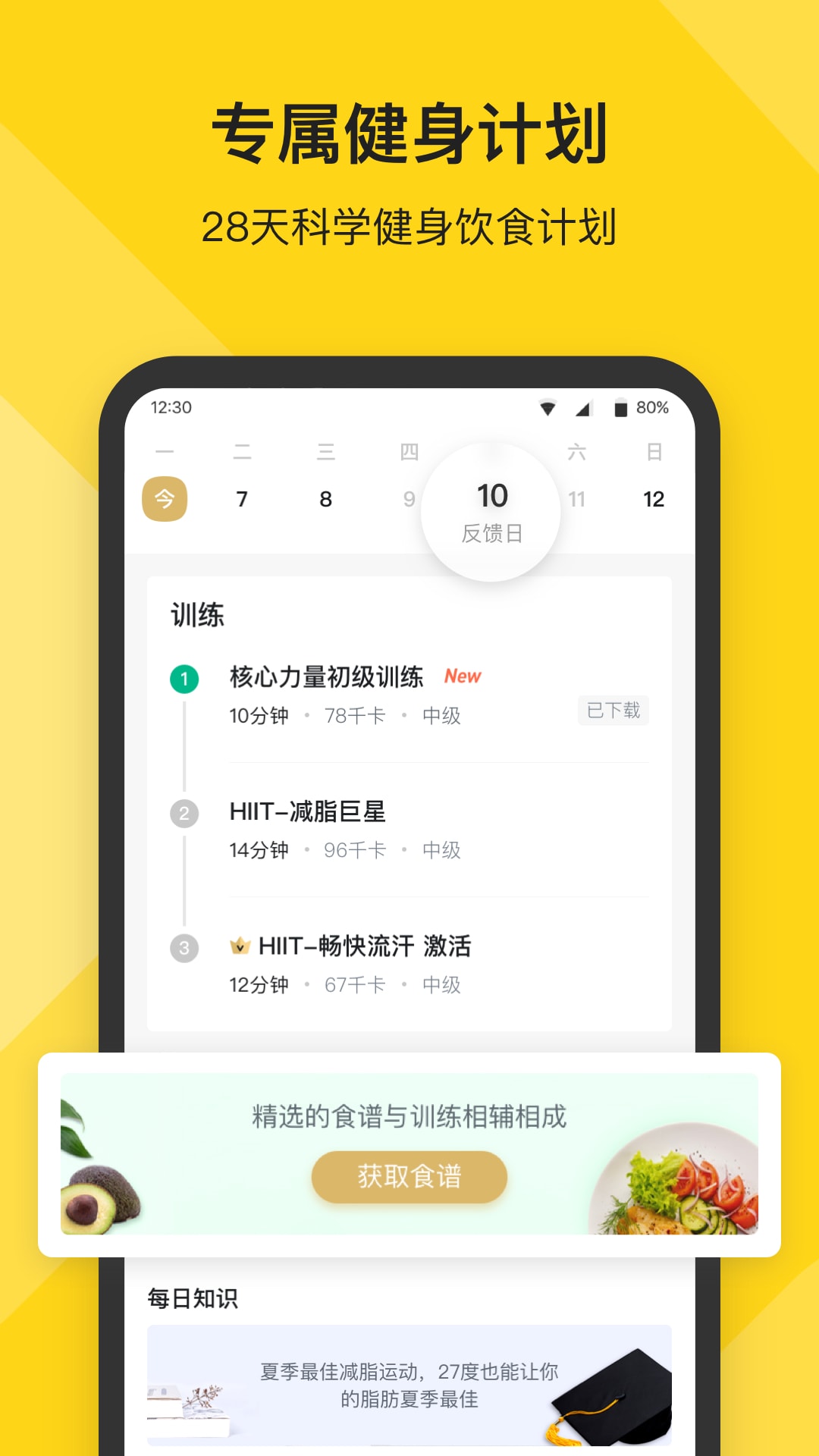Click the gray step 2 circle icon
Image resolution: width=819 pixels, height=1456 pixels.
click(x=184, y=813)
